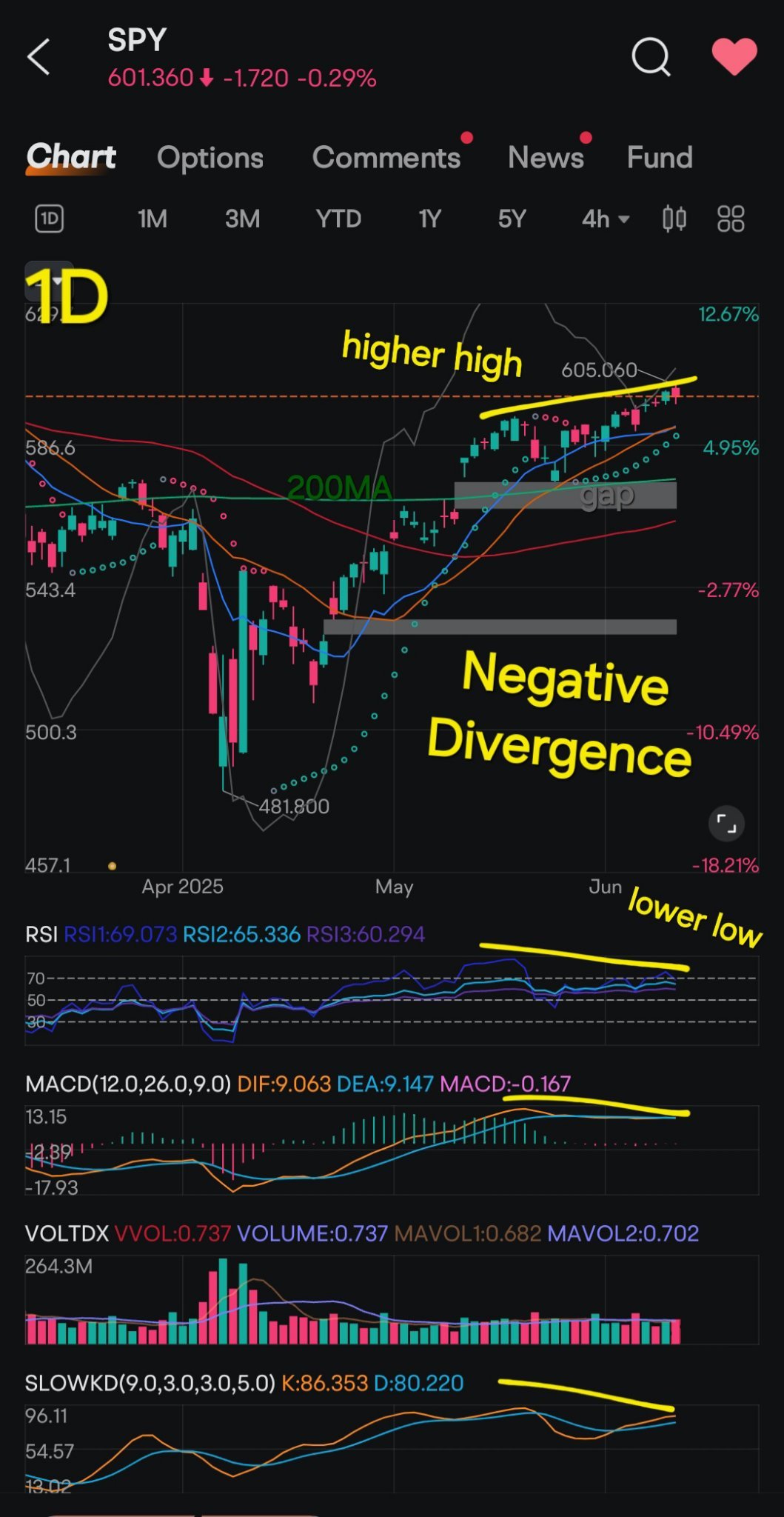Switch to the Options tab
Viewport: 784px width, 1517px height.
[210, 158]
